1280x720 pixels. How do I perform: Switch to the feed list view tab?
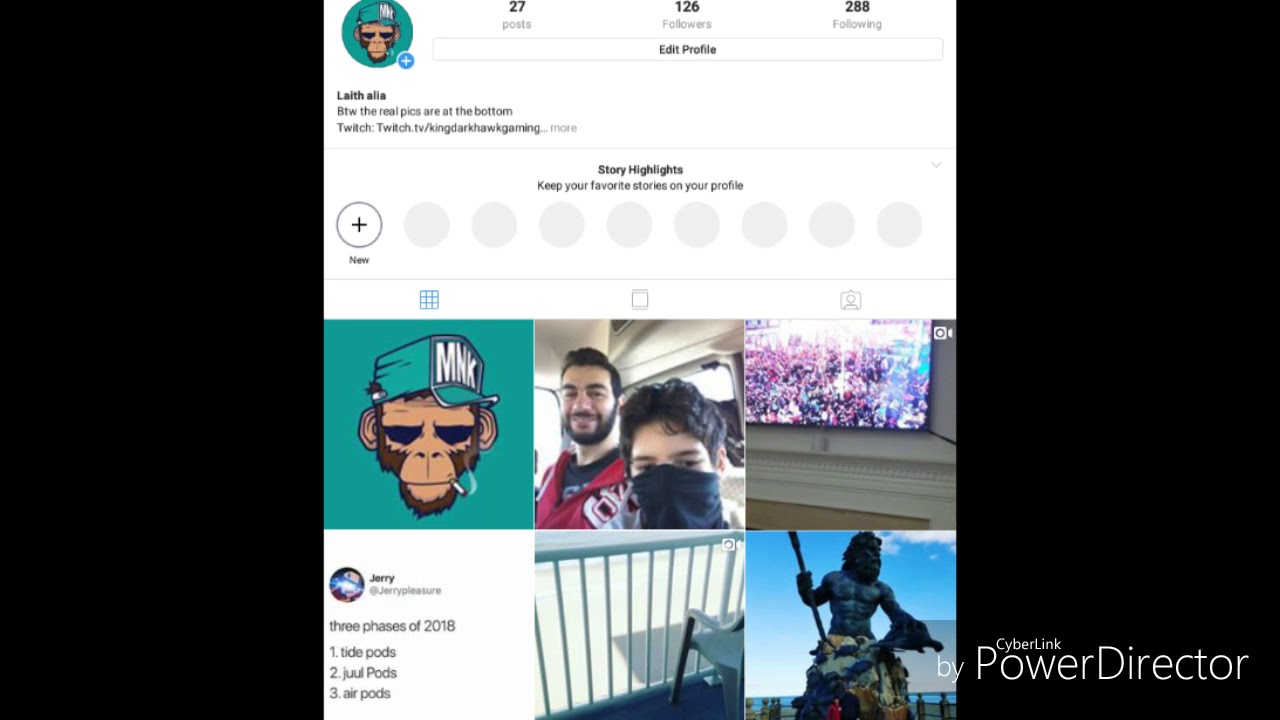pos(640,300)
